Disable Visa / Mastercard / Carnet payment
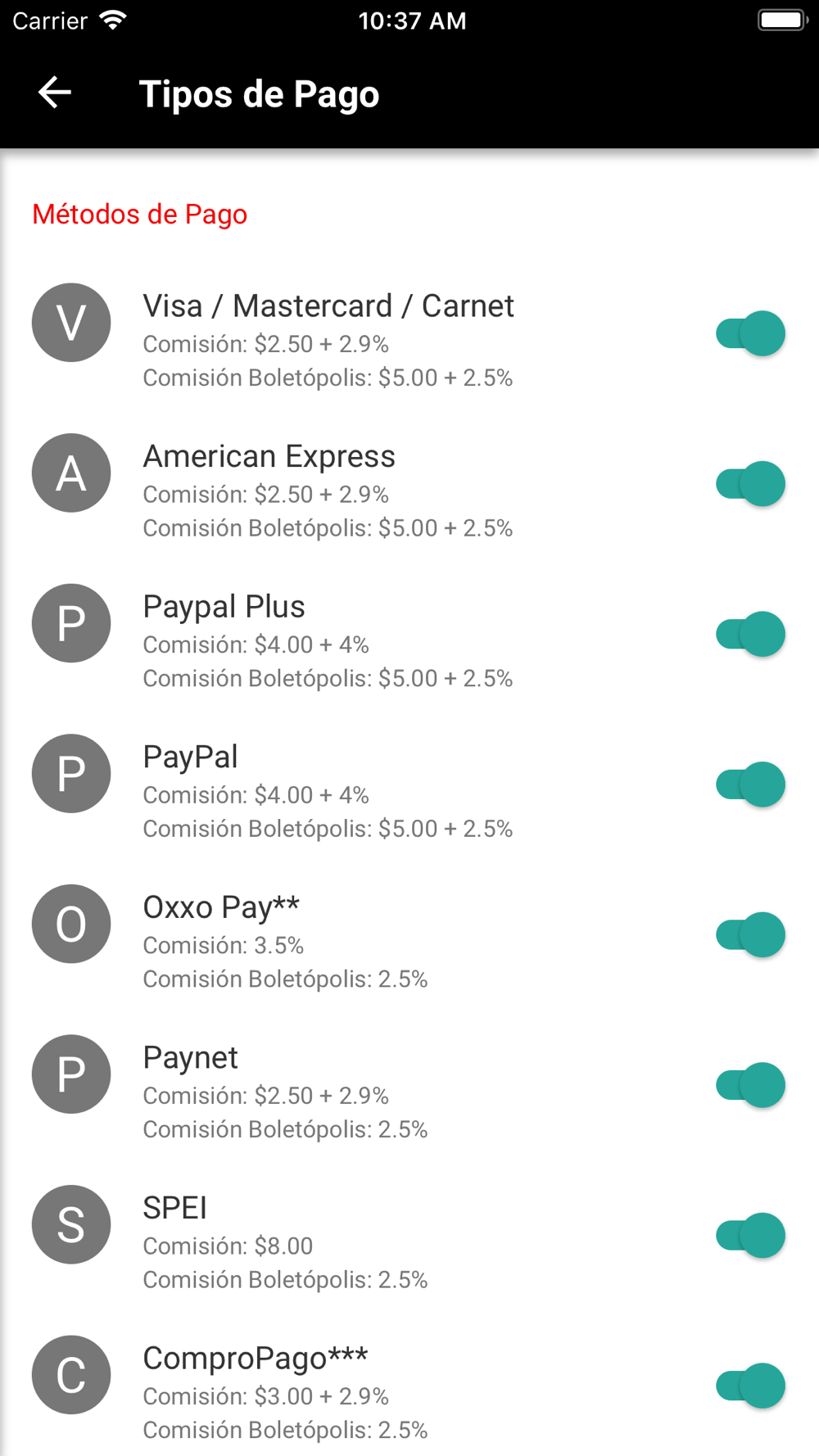The height and width of the screenshot is (1456, 819). 750,333
